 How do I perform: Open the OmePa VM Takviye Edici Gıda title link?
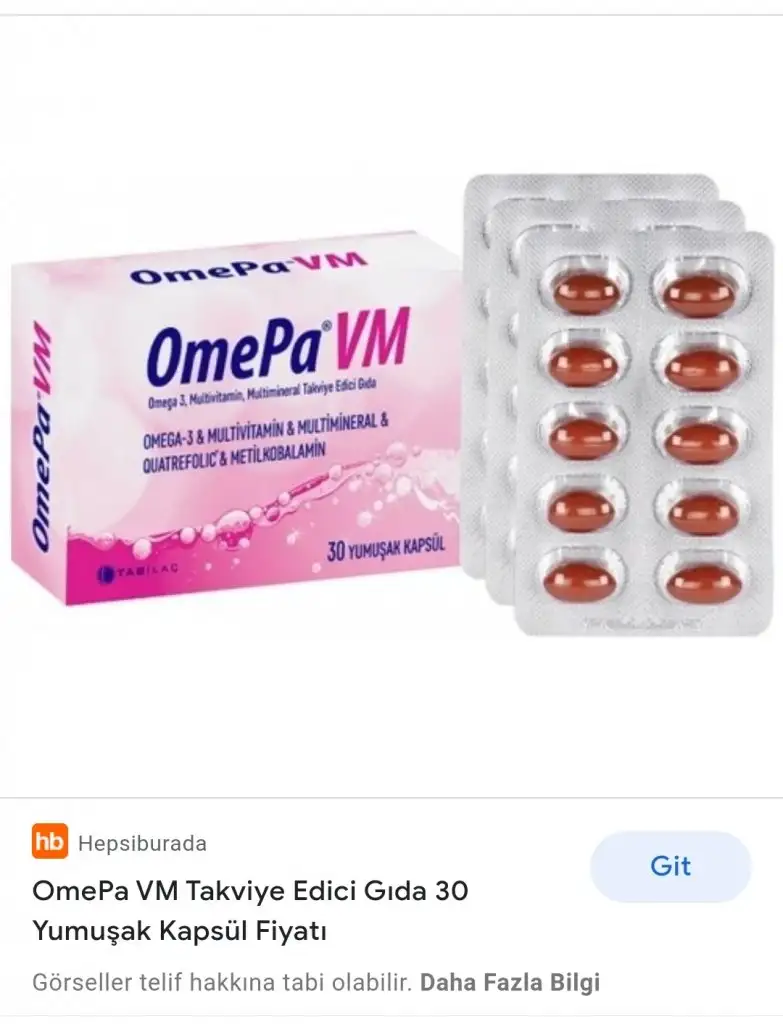tap(250, 910)
